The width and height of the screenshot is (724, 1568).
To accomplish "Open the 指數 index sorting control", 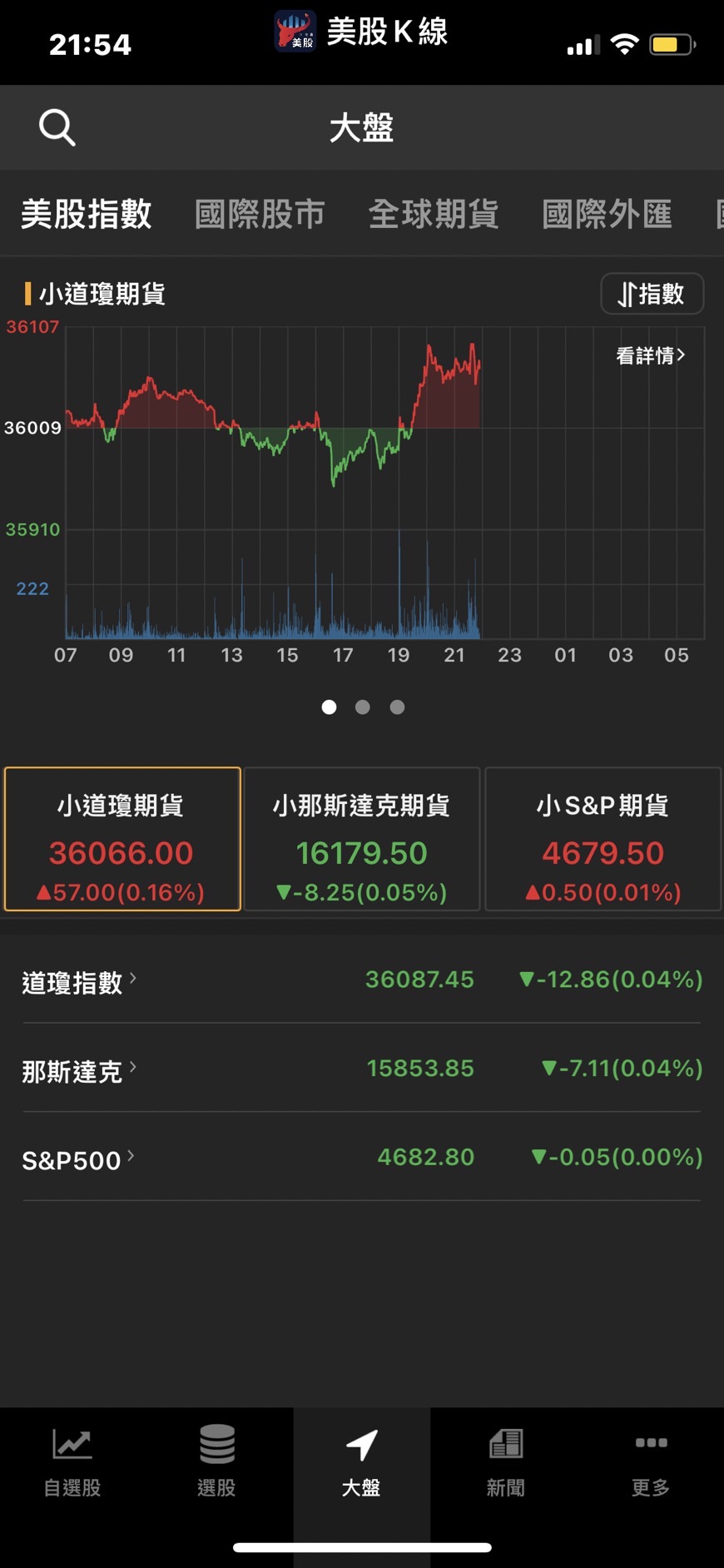I will point(652,294).
